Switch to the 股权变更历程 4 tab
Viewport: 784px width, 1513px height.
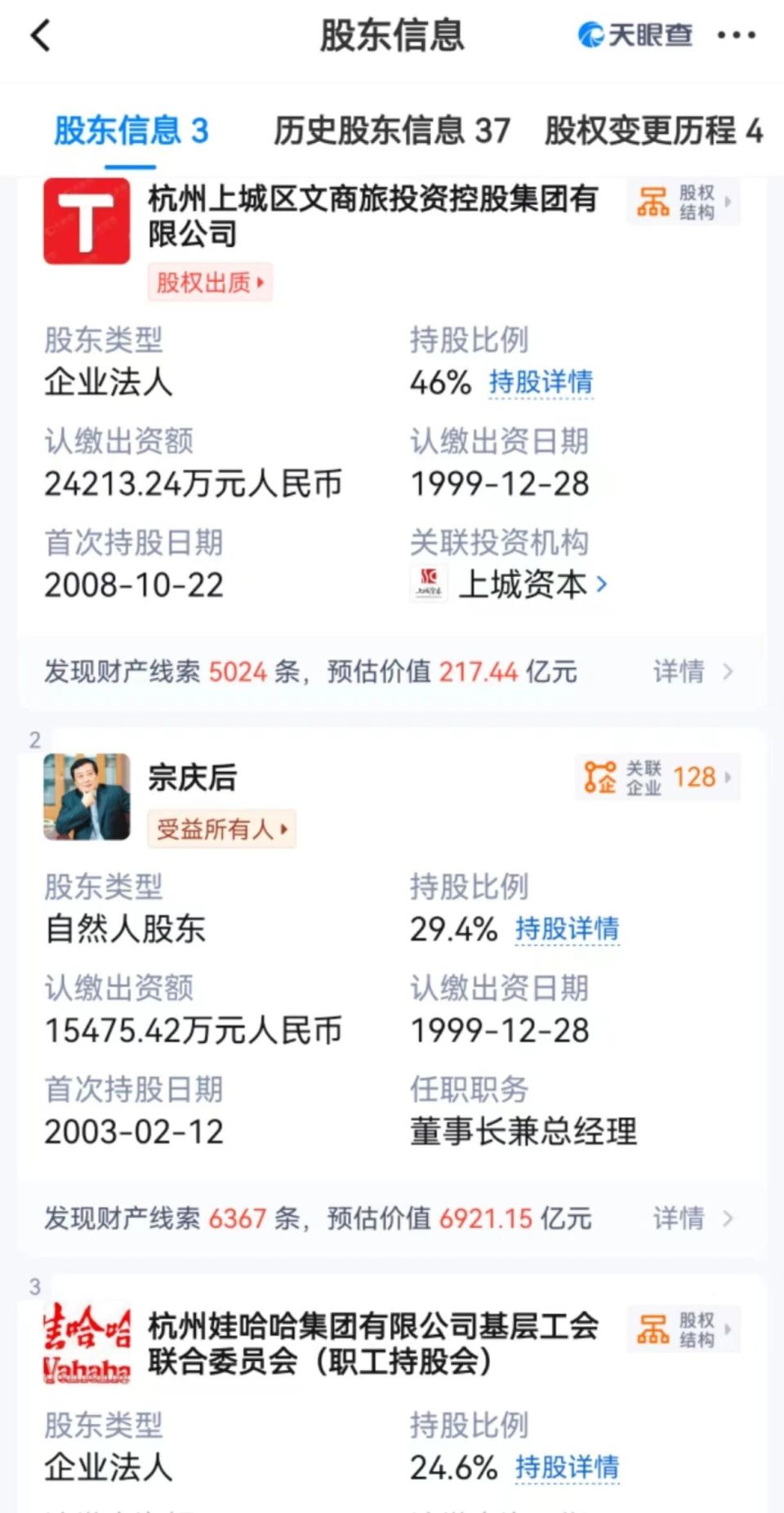pos(653,131)
